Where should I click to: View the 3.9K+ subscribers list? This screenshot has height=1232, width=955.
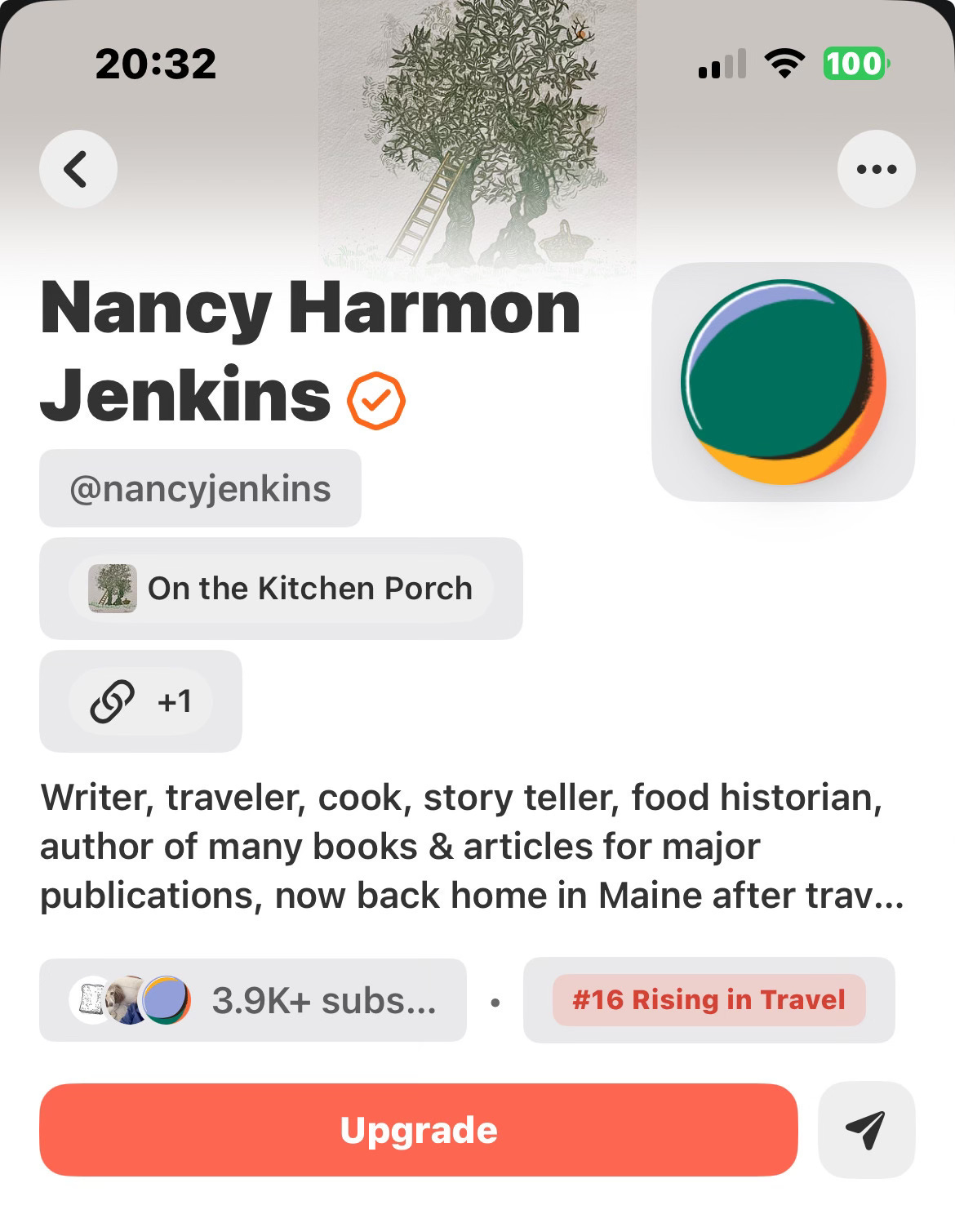(253, 1000)
